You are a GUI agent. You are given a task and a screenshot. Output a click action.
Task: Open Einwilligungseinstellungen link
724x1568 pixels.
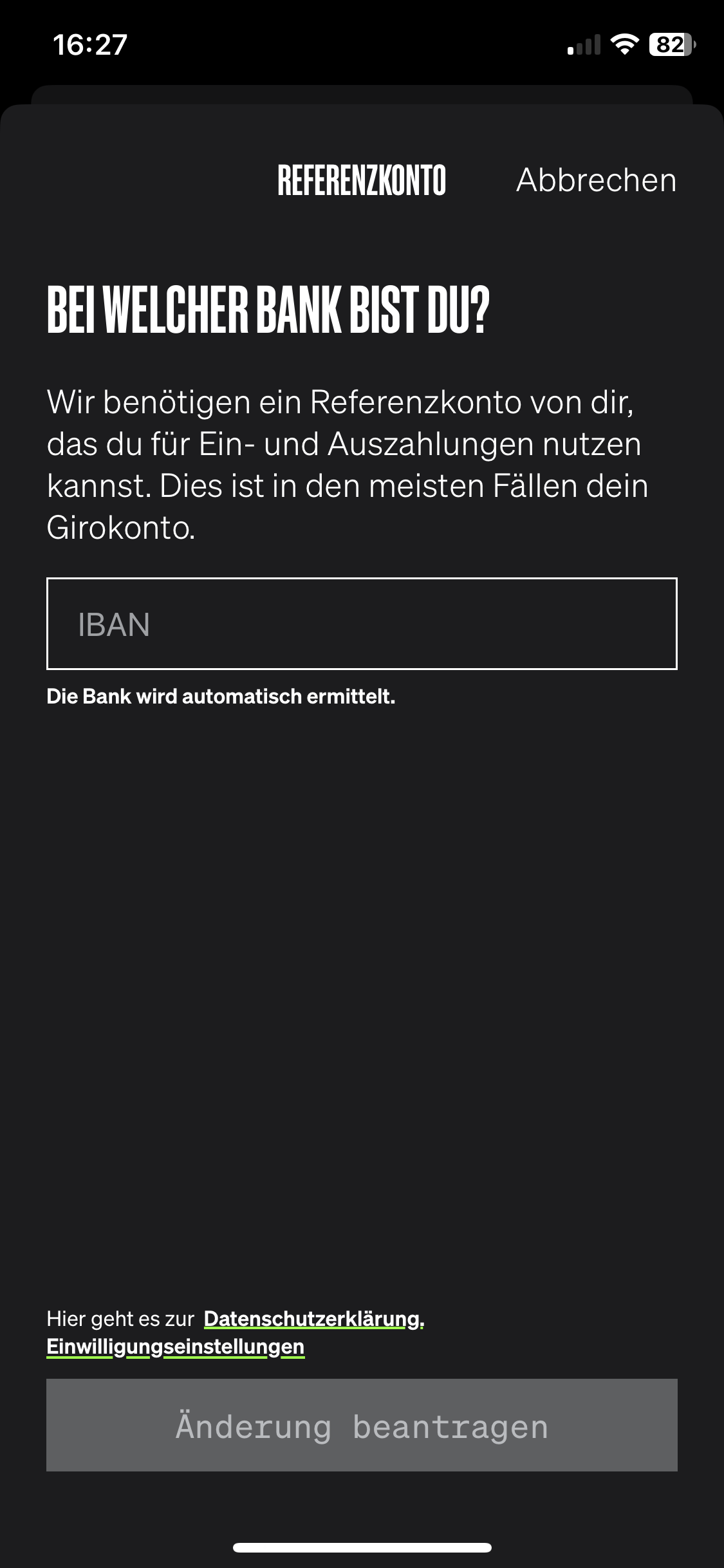(175, 1347)
